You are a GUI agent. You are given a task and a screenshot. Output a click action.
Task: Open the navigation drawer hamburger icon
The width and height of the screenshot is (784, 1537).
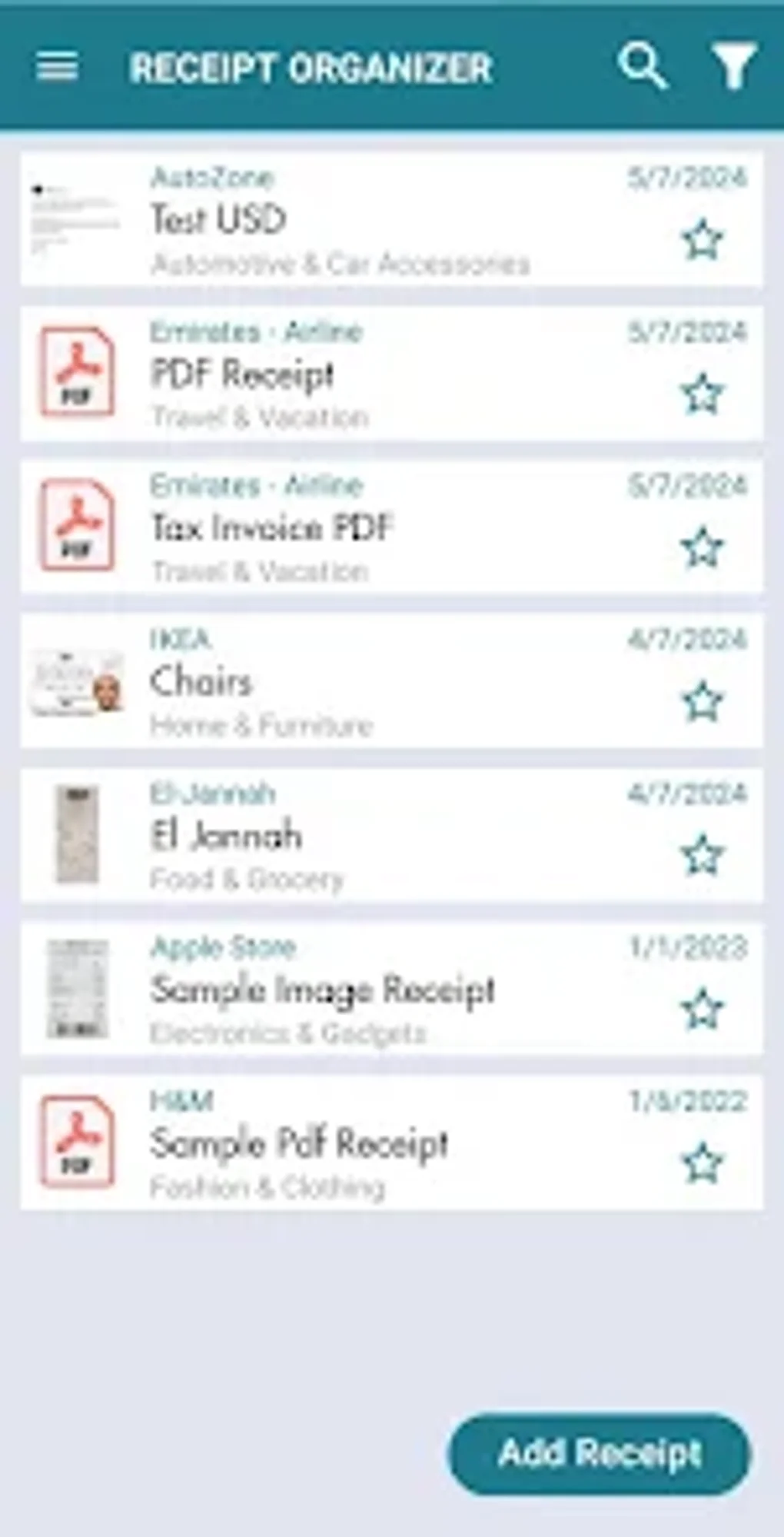pyautogui.click(x=58, y=68)
